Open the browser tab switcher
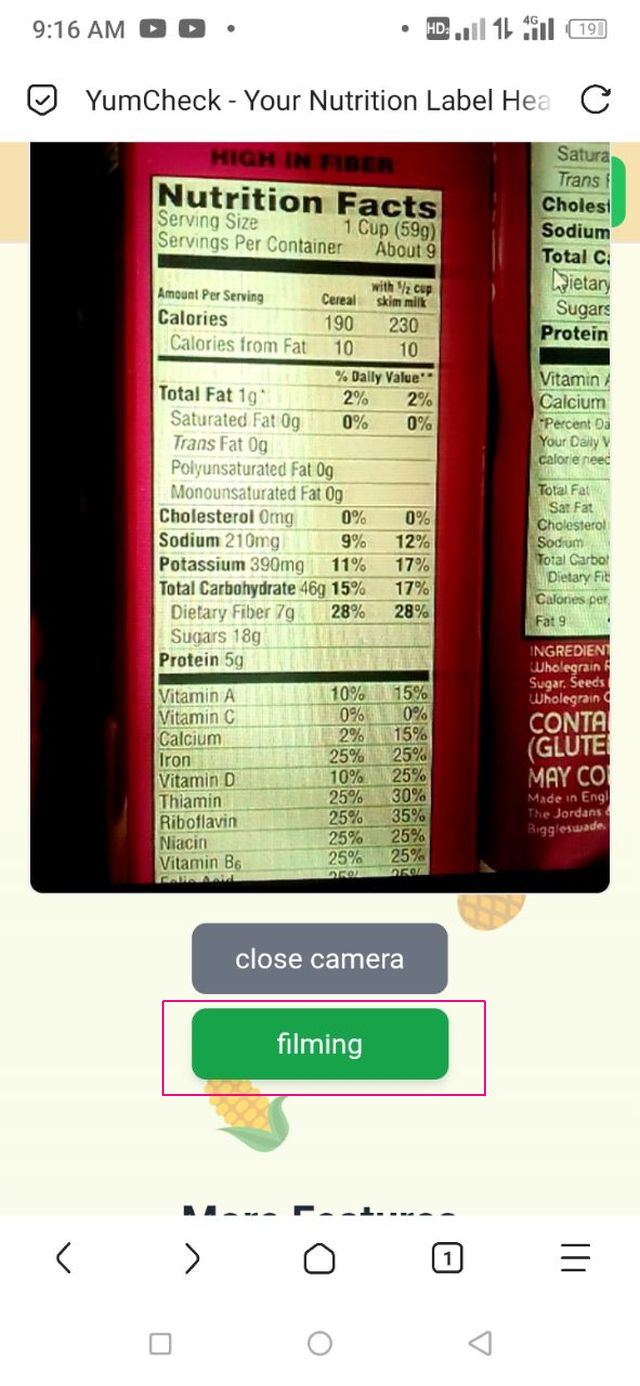 (x=447, y=1258)
